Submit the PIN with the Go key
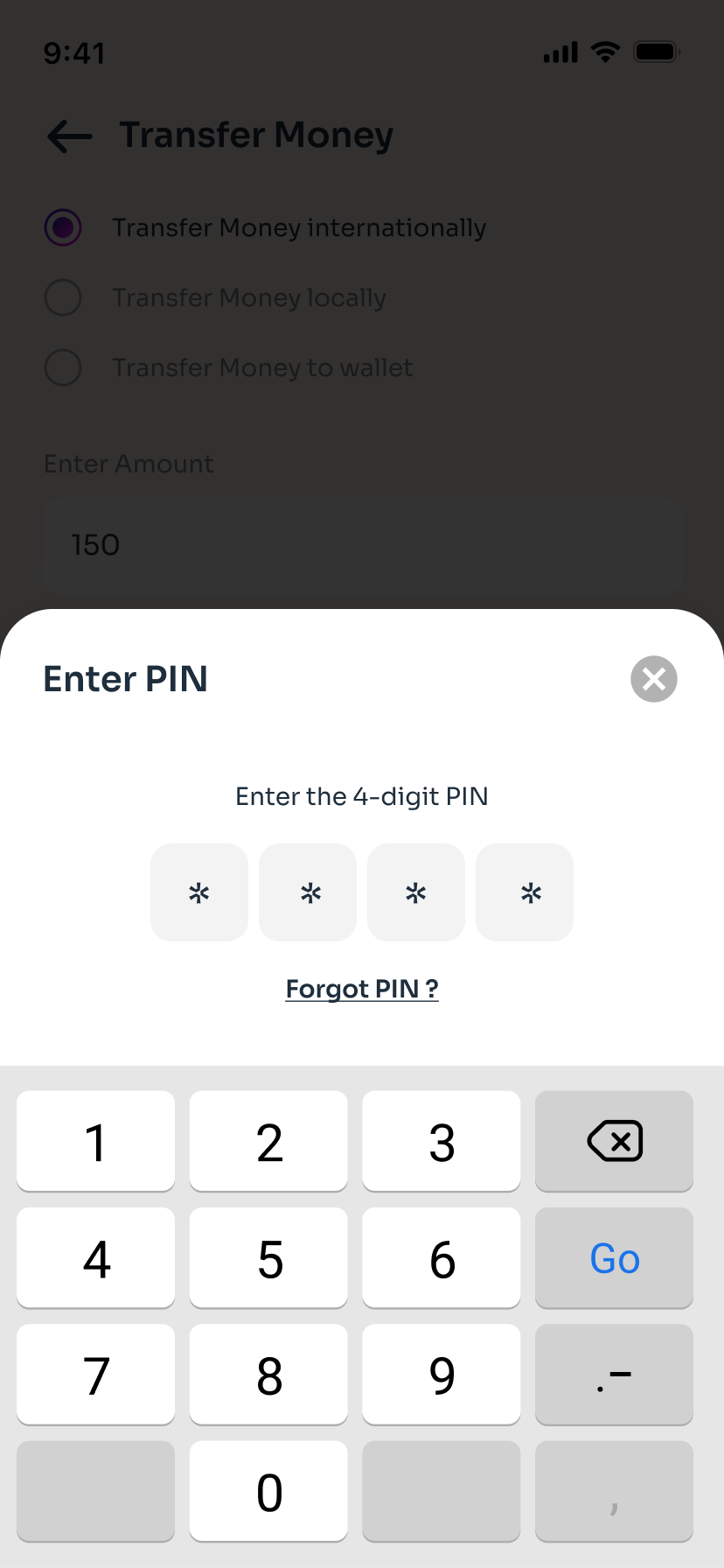Screen dimensions: 724x1568 coord(615,1258)
